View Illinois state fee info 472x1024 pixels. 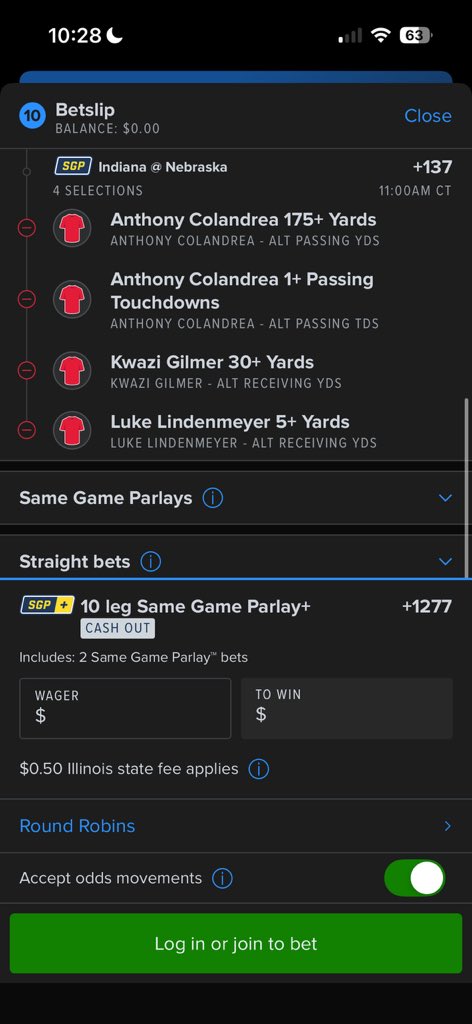(x=259, y=769)
